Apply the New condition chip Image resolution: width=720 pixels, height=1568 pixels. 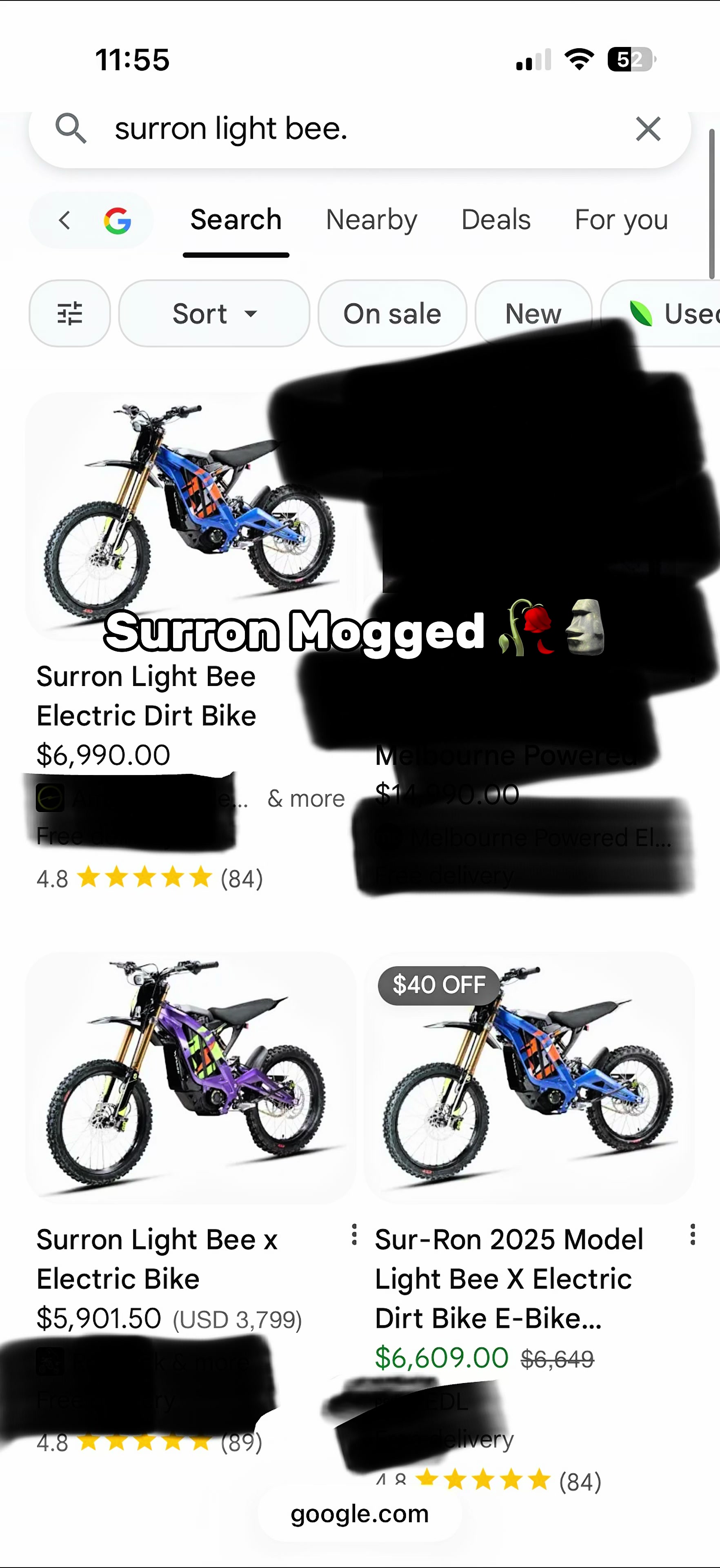(x=533, y=314)
